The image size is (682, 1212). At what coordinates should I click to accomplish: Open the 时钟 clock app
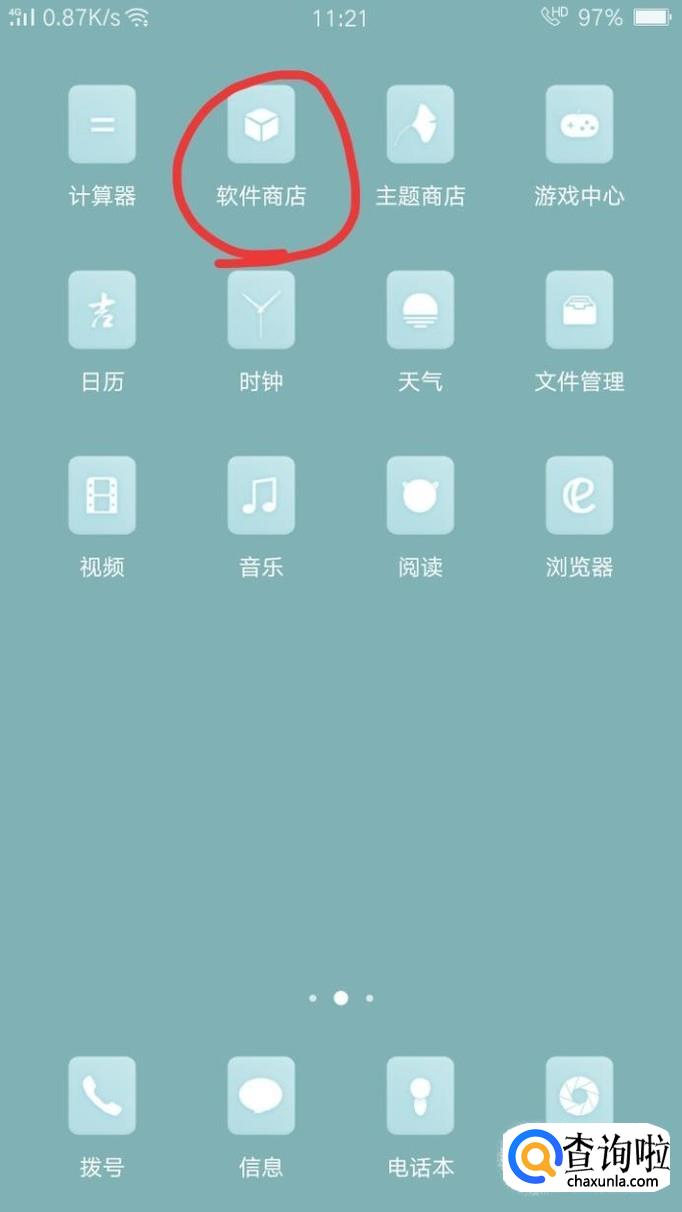pos(261,310)
